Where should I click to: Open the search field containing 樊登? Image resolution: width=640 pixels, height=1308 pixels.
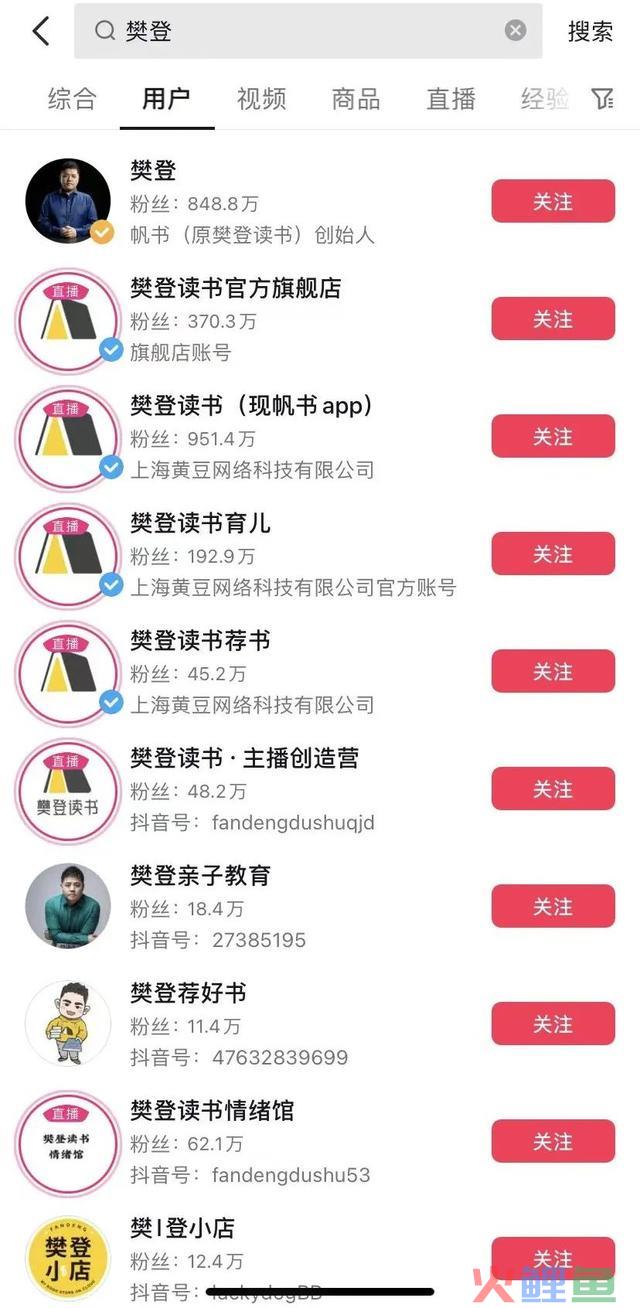(x=300, y=31)
